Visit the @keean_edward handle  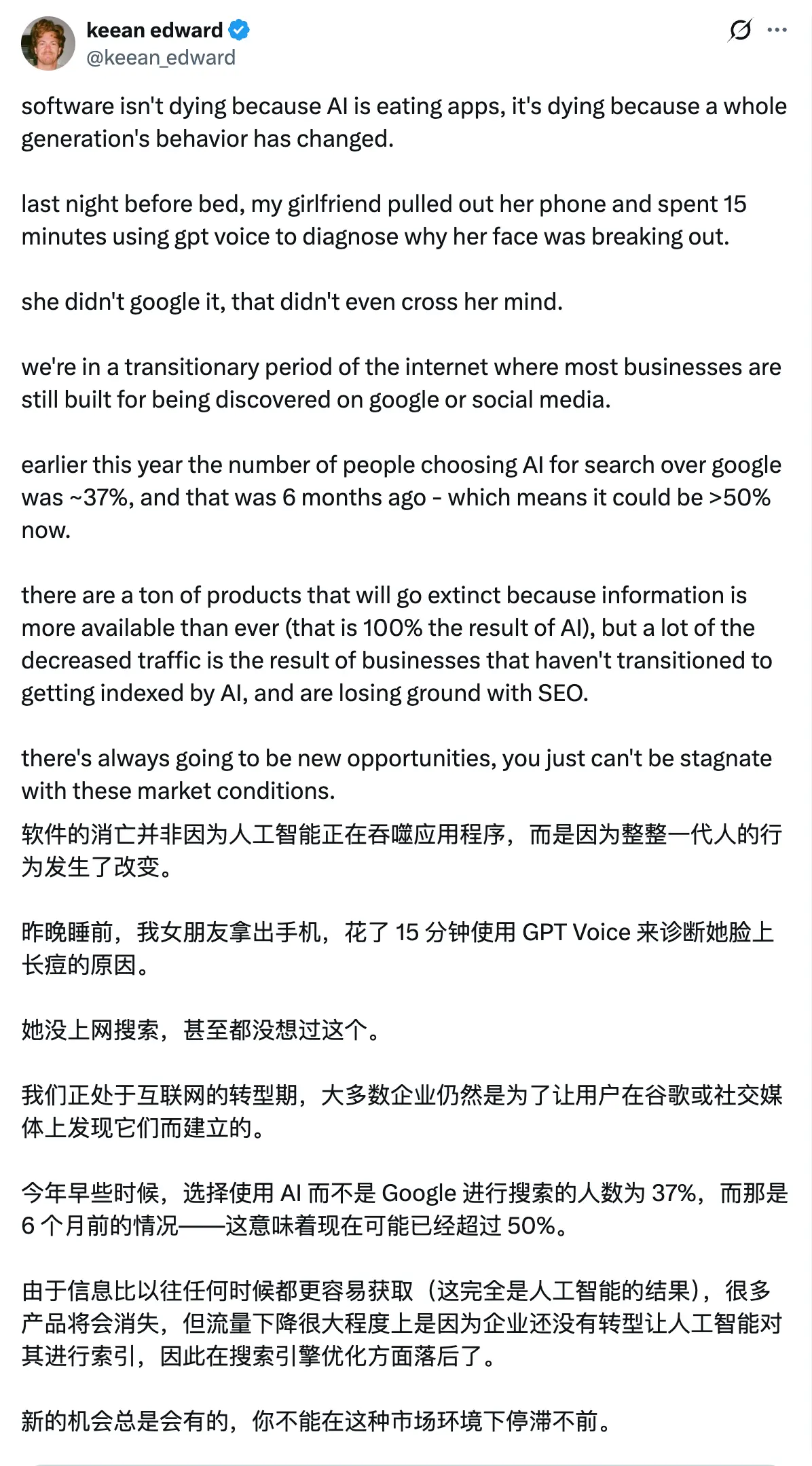(161, 58)
